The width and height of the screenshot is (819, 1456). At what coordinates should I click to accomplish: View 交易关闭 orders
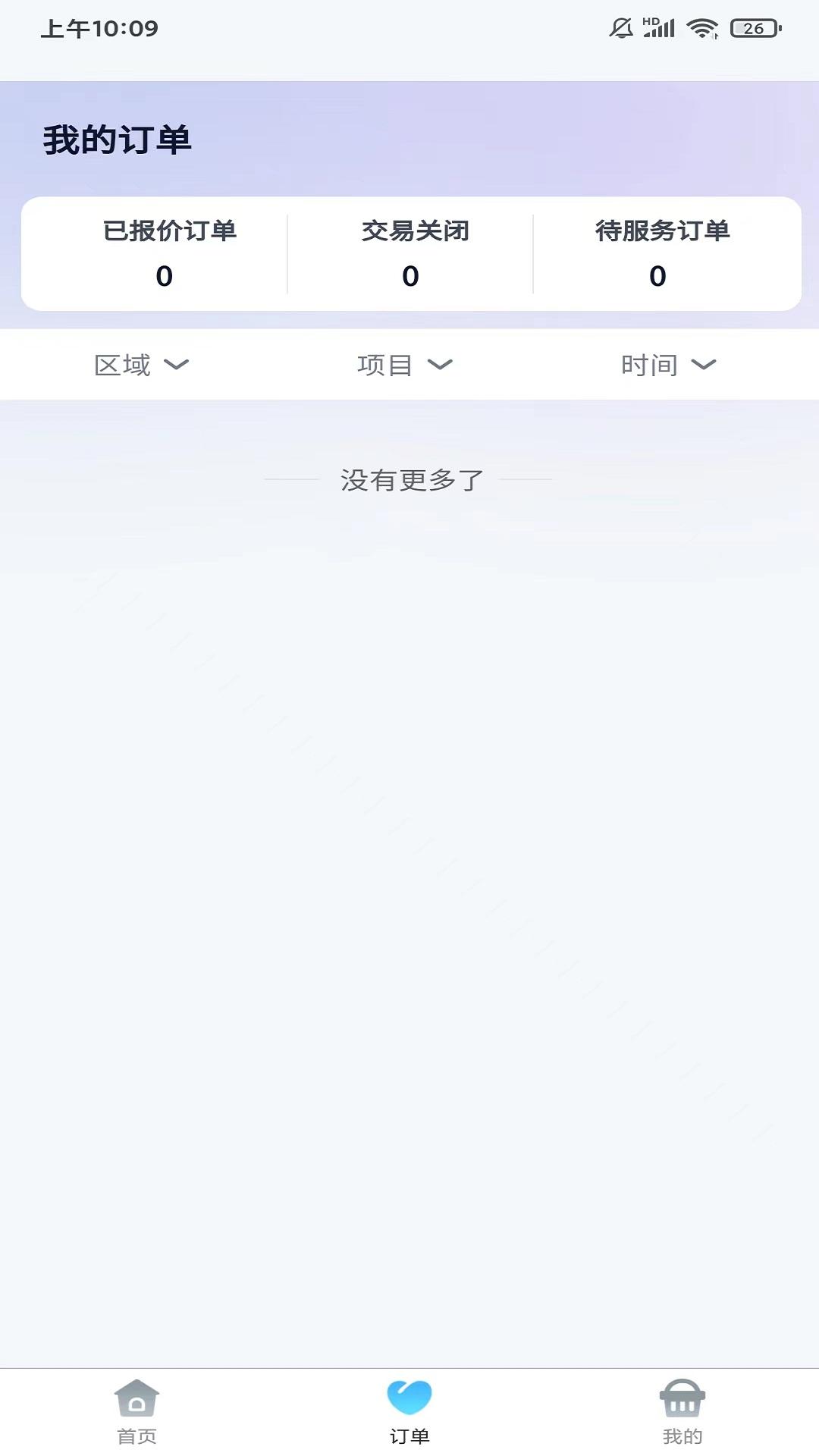[410, 253]
